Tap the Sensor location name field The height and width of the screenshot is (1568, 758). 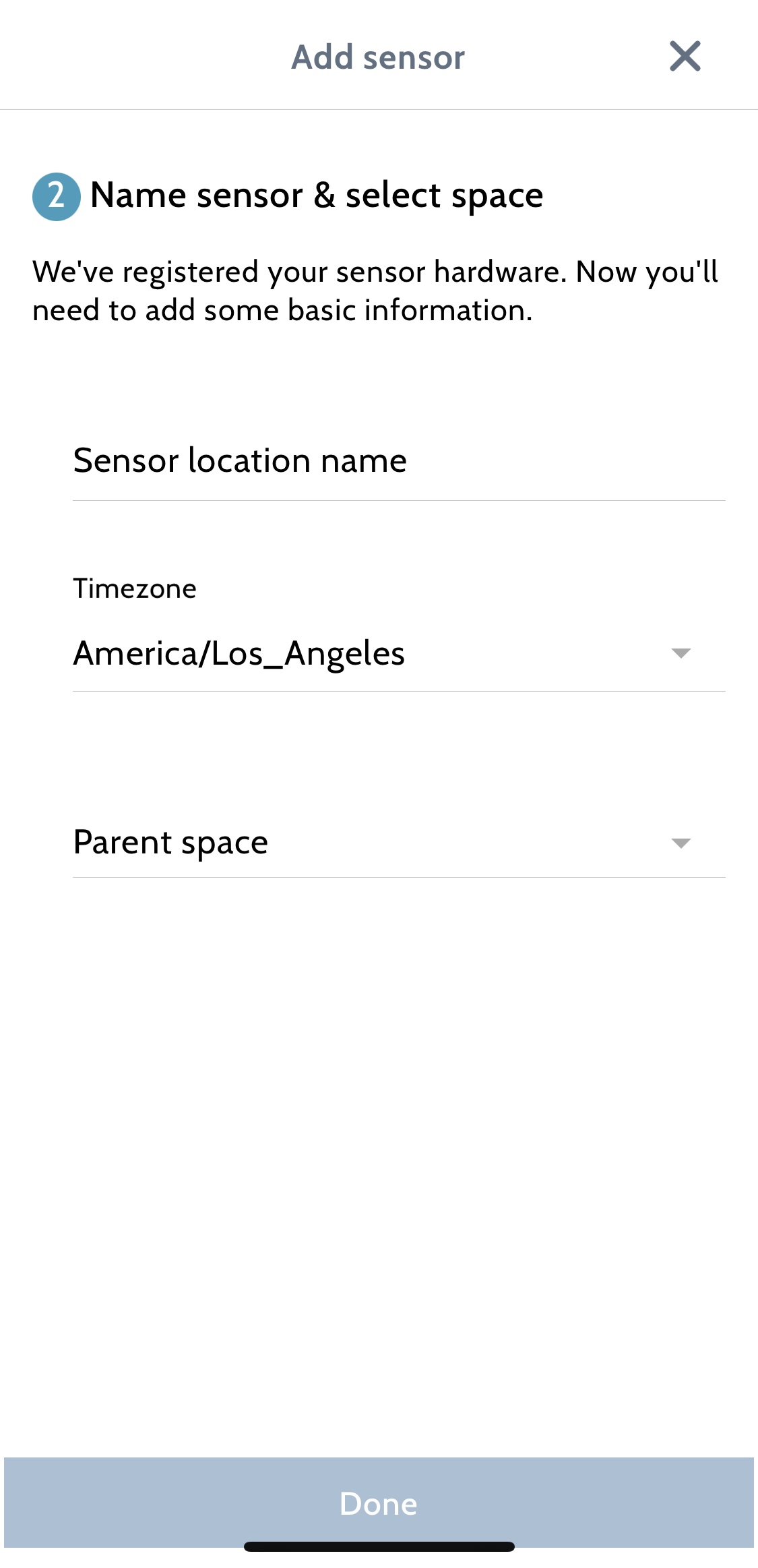[x=399, y=461]
